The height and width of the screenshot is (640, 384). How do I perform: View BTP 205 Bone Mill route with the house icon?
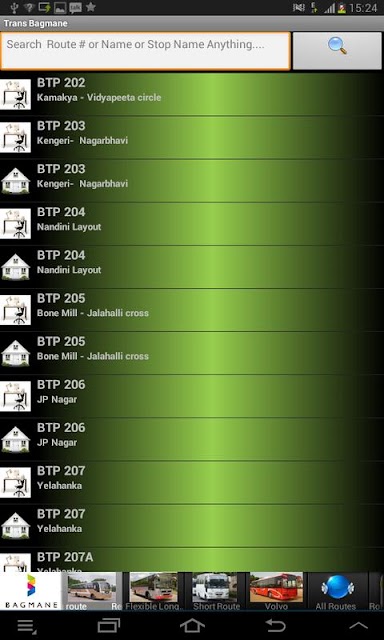coord(192,353)
